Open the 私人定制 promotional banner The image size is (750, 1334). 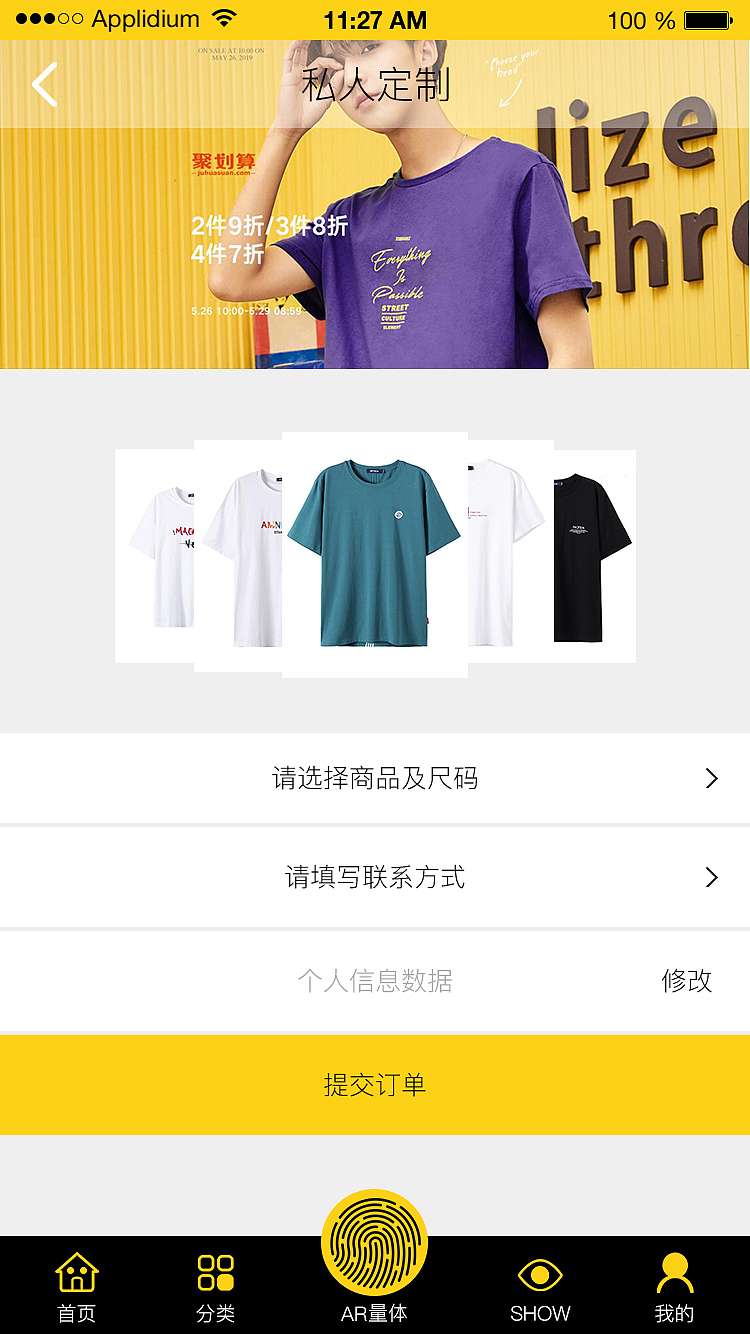[375, 200]
